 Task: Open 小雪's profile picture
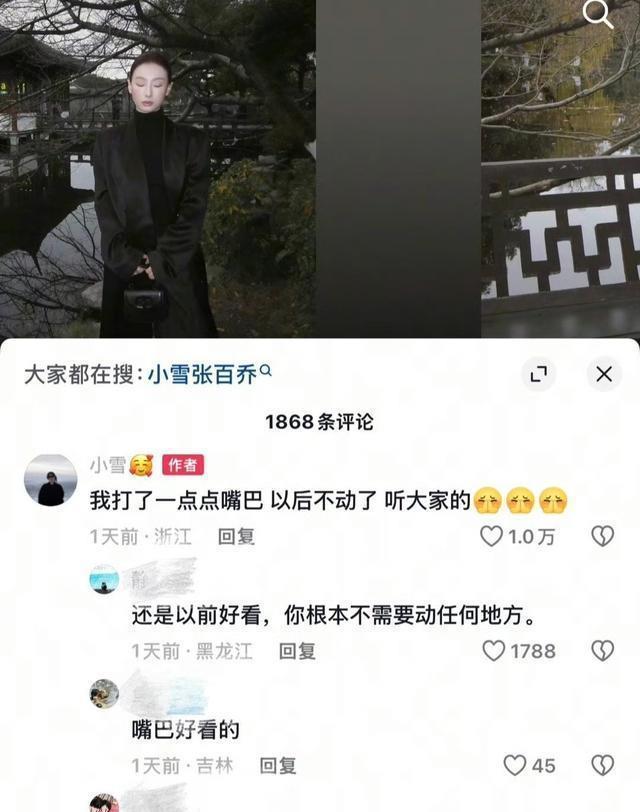pos(50,480)
